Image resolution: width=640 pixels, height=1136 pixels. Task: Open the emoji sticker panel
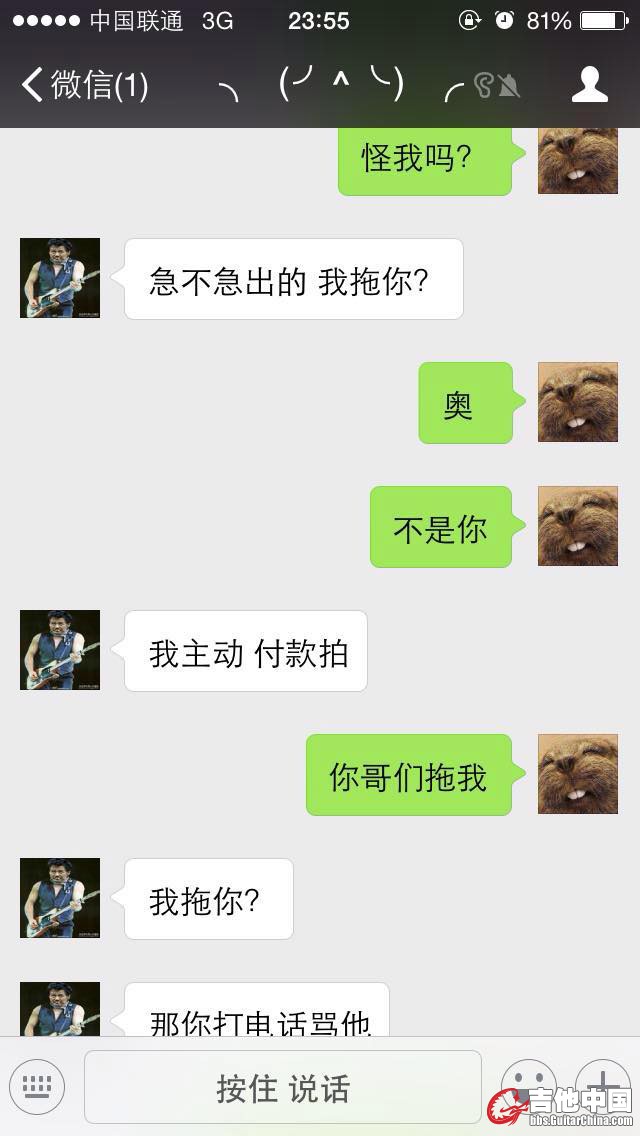(x=528, y=1085)
